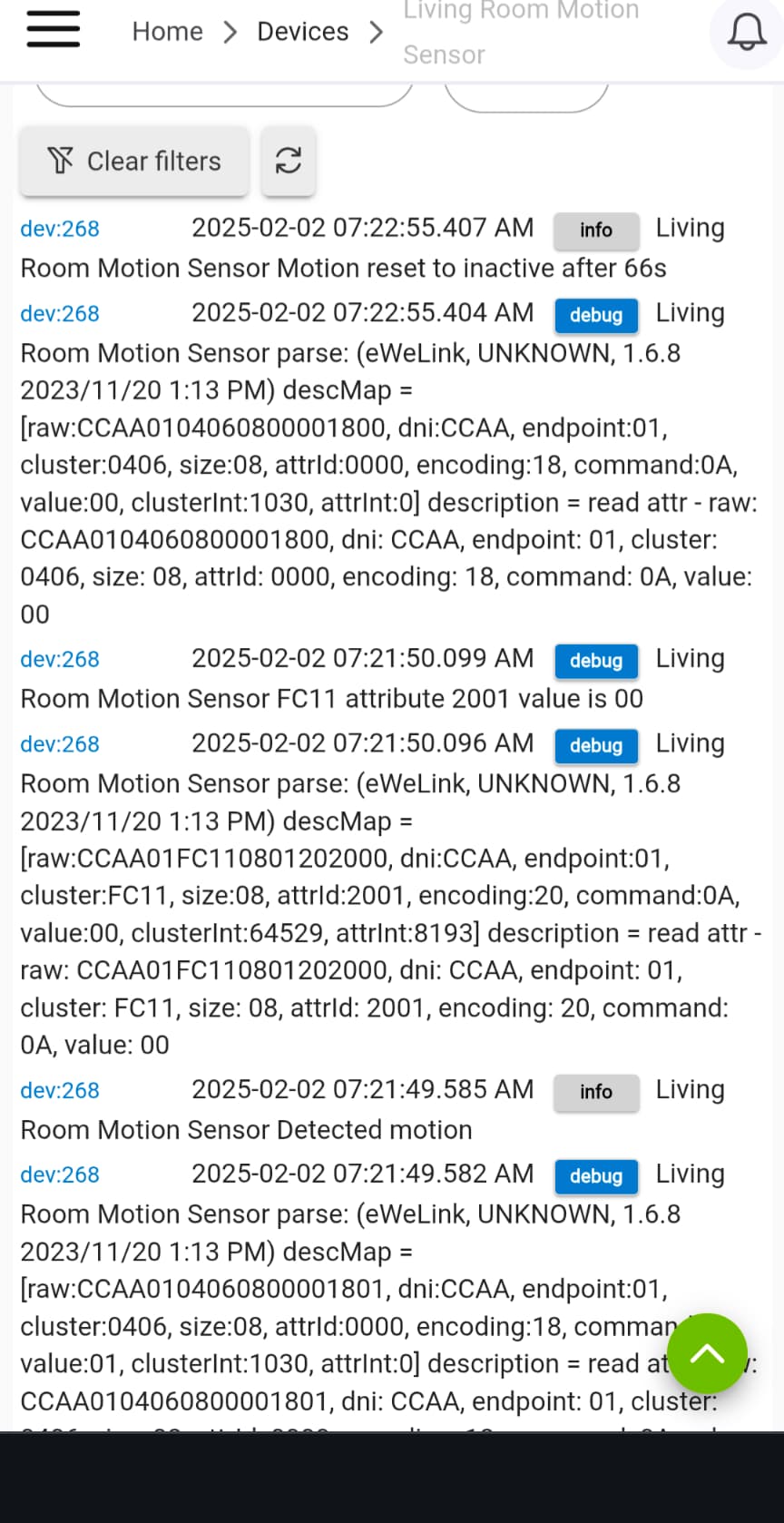Viewport: 784px width, 1523px height.
Task: Tap debug badge at 07:21:50.096 AM
Action: point(596,746)
